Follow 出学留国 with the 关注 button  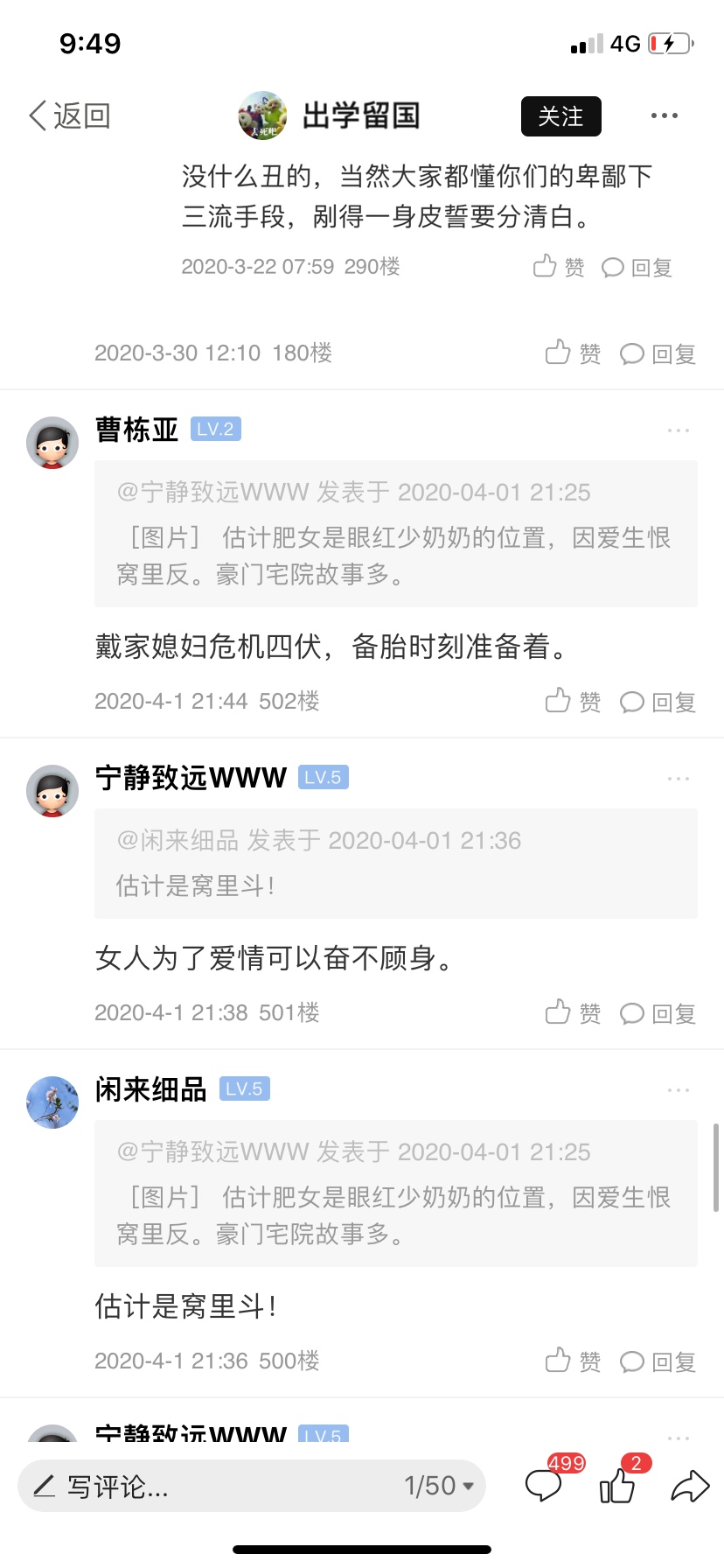click(x=560, y=116)
